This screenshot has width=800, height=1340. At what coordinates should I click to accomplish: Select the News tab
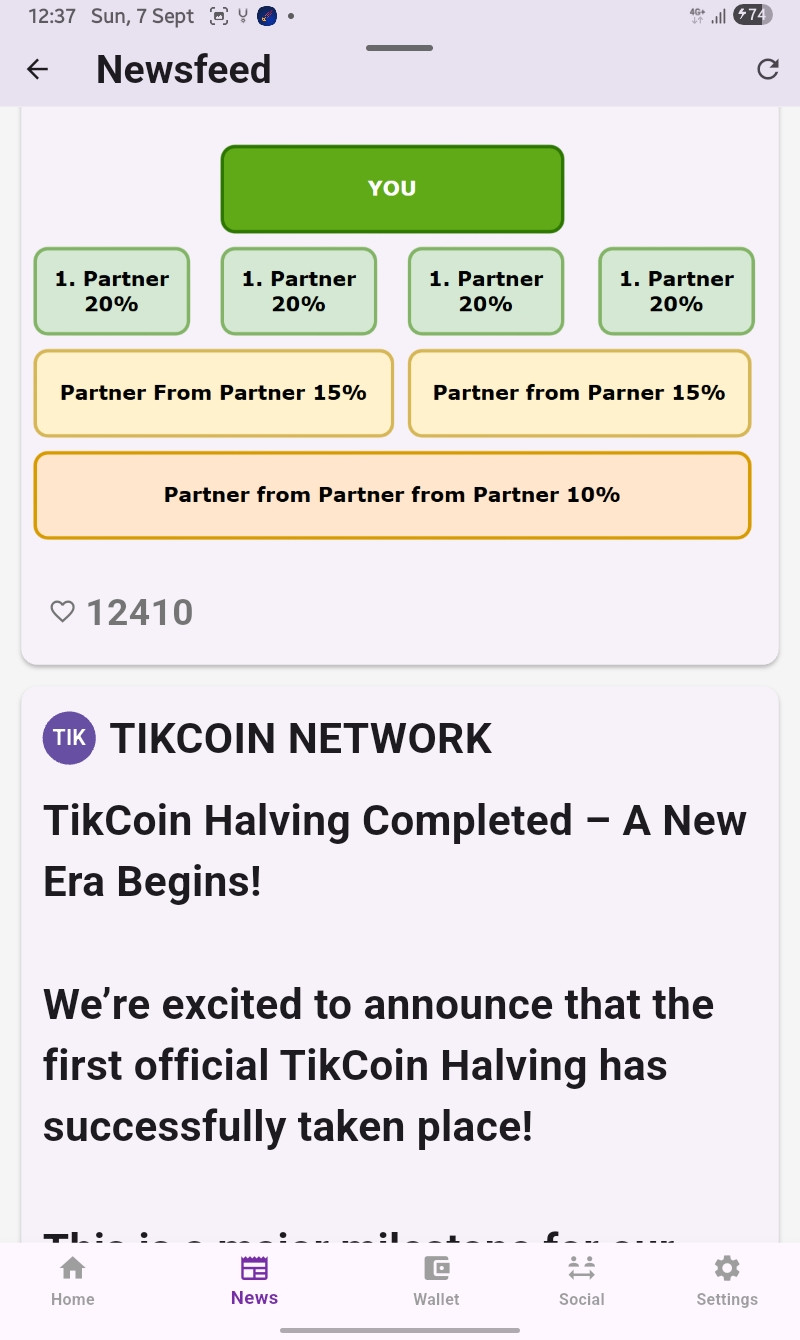(254, 1281)
